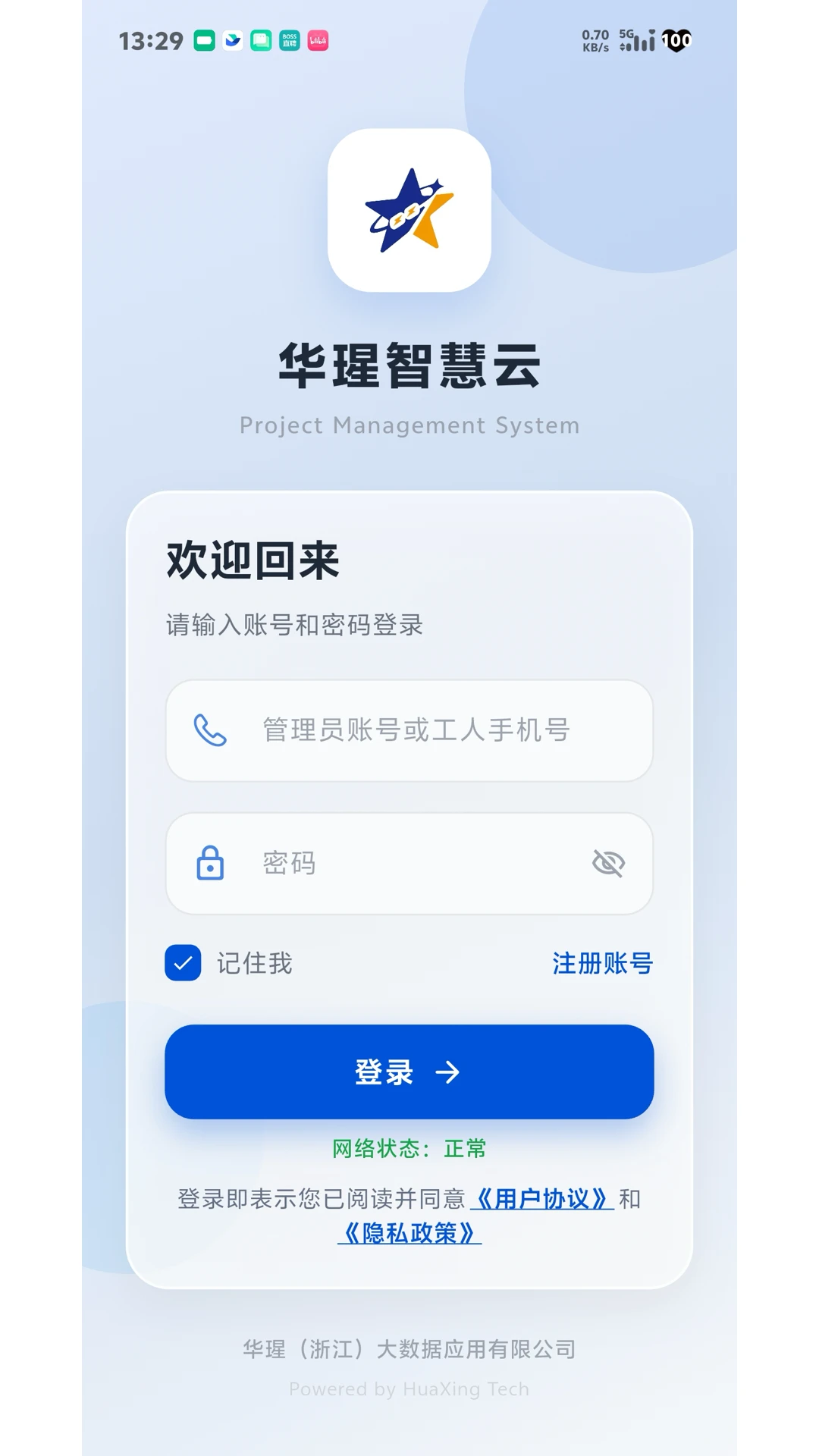Show password with the eye icon
This screenshot has height=1456, width=819.
[608, 863]
